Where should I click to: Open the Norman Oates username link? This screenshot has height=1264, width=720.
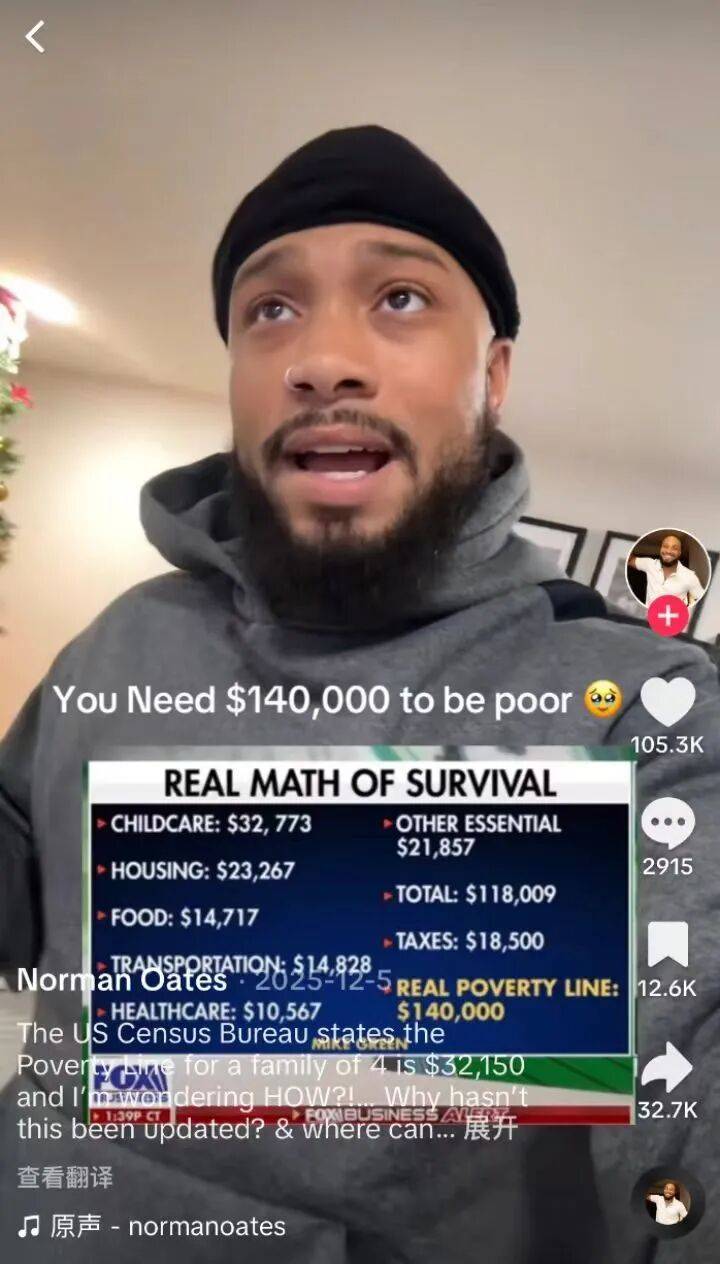point(122,979)
